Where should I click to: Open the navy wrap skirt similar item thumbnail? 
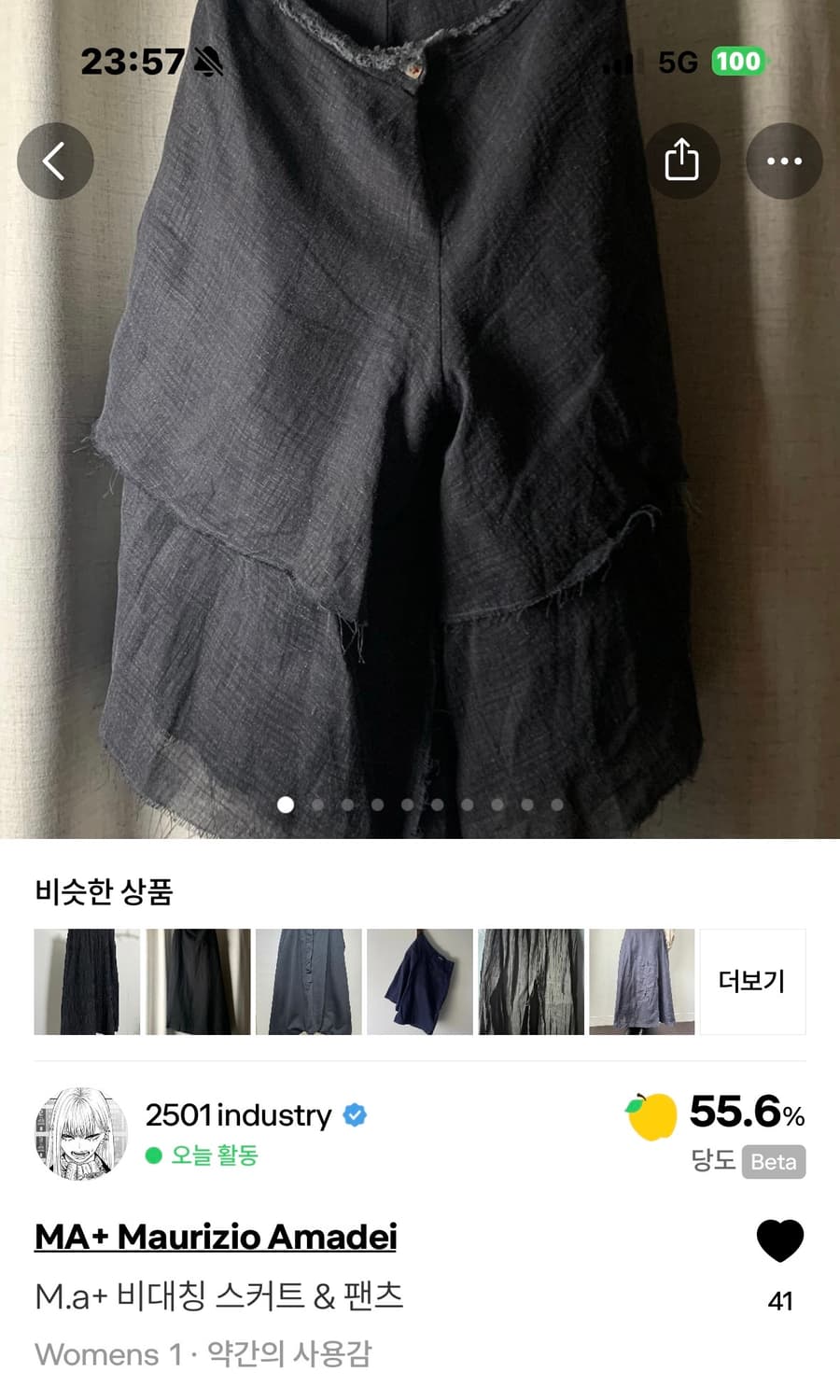pos(418,981)
